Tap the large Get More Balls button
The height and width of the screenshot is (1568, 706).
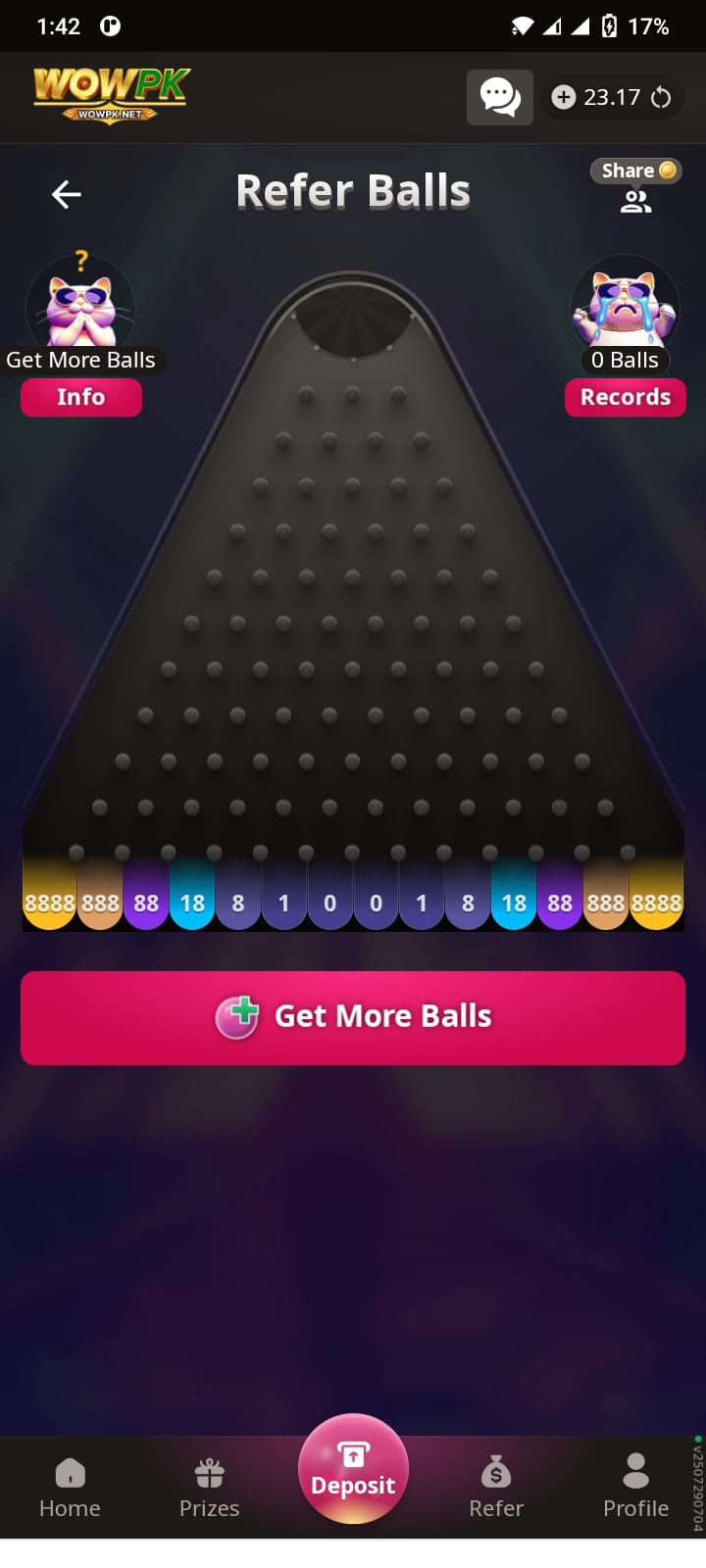point(353,1017)
